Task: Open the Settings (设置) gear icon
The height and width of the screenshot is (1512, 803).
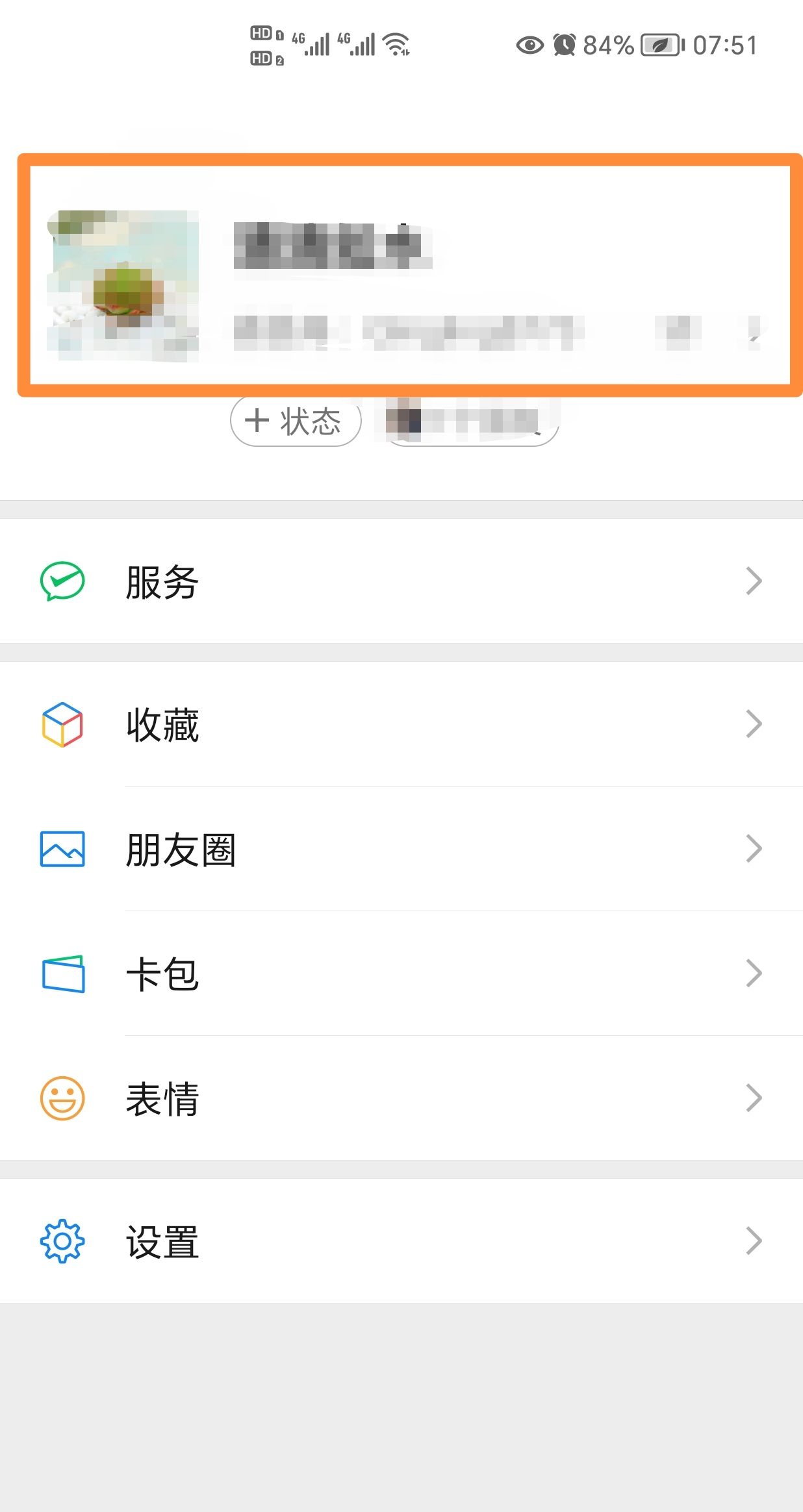Action: [63, 1241]
